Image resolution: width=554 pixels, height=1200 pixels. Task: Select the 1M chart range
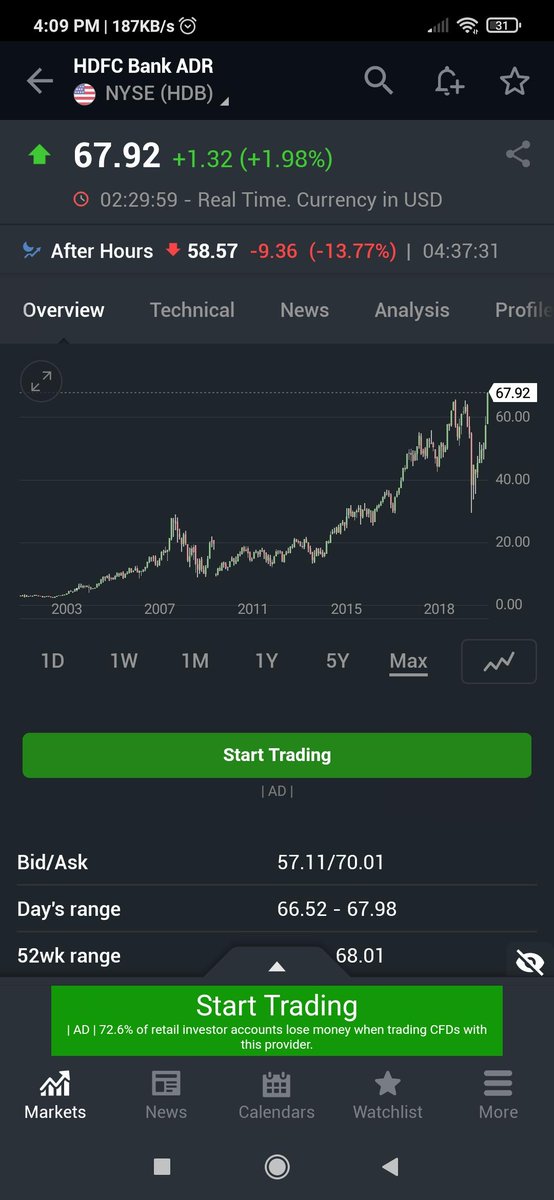[x=195, y=661]
